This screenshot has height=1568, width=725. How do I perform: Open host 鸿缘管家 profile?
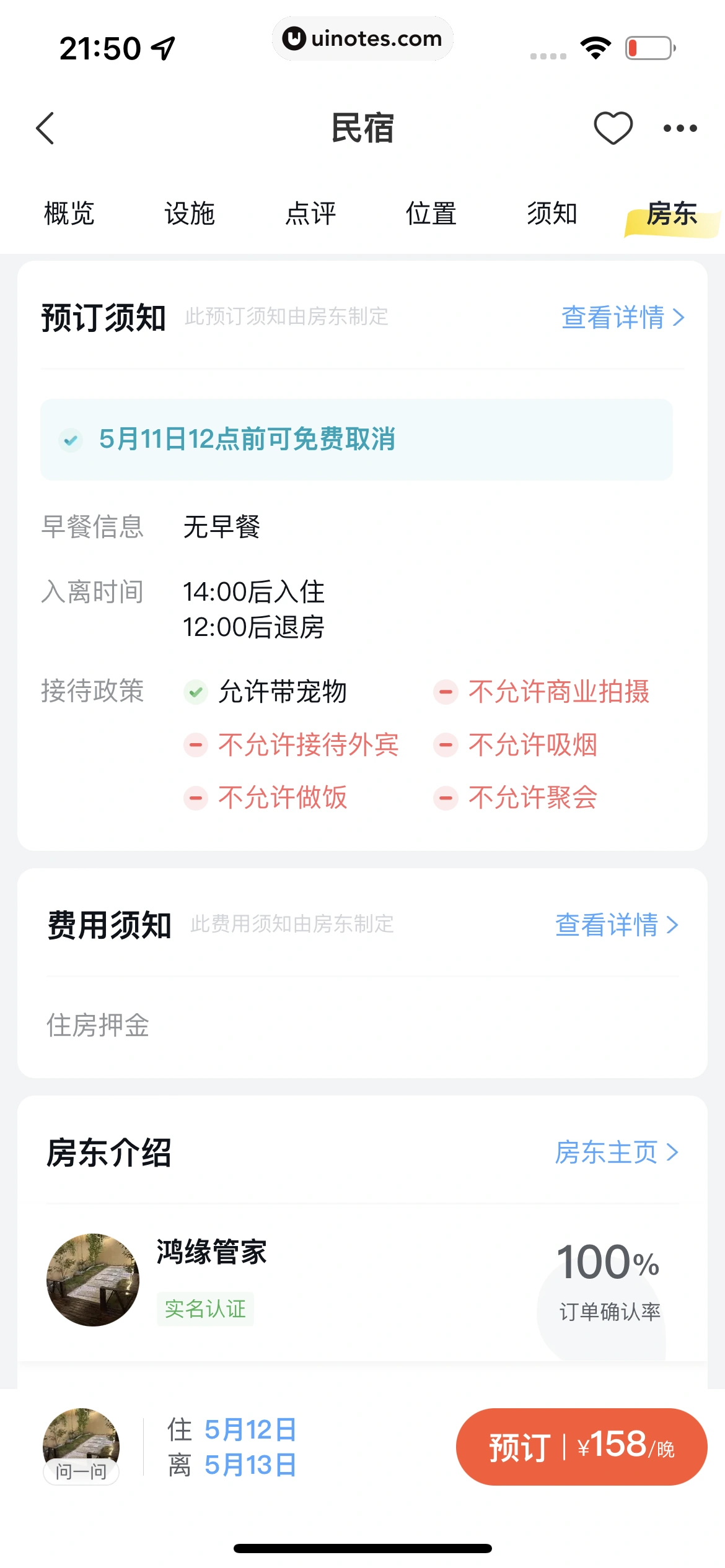point(211,1252)
